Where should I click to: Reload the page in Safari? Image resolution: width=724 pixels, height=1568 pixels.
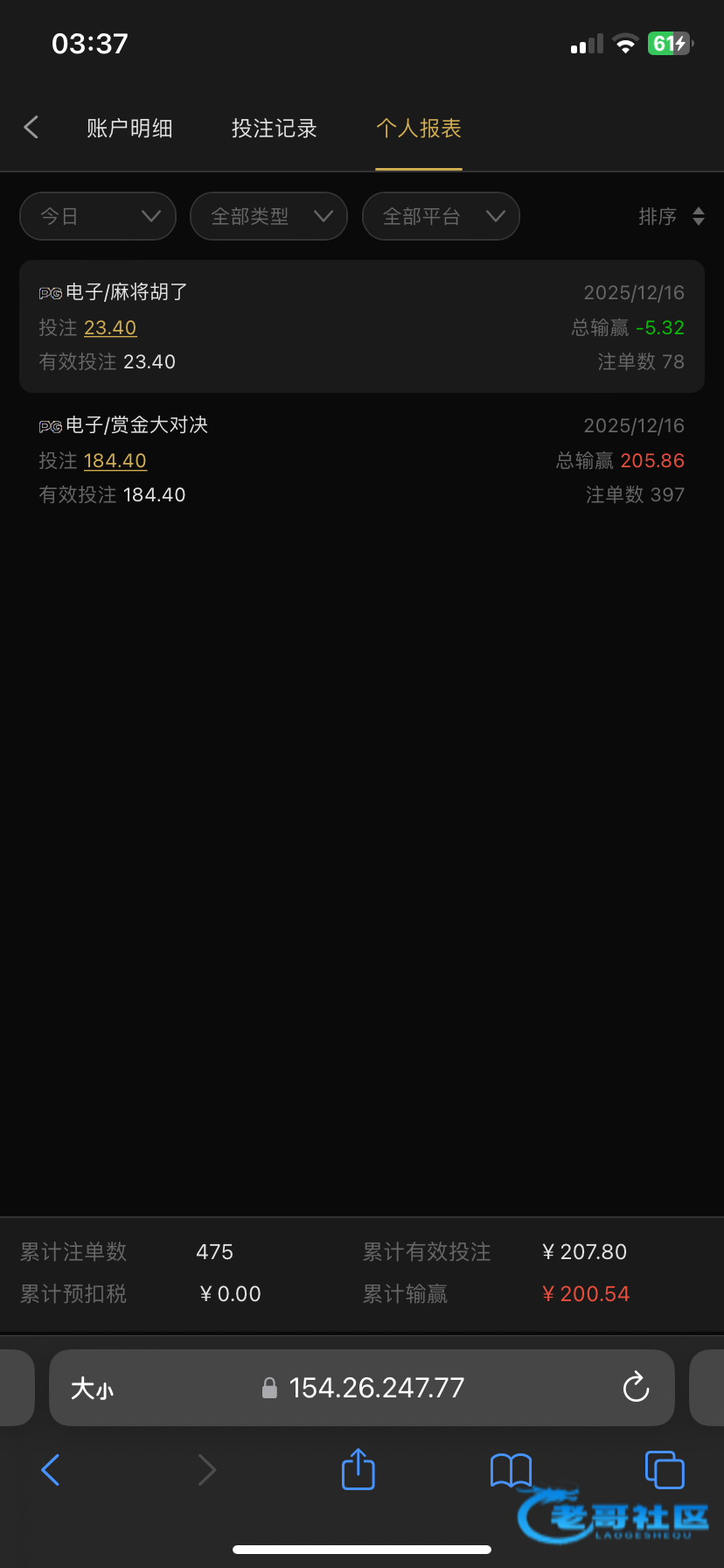[x=636, y=1388]
